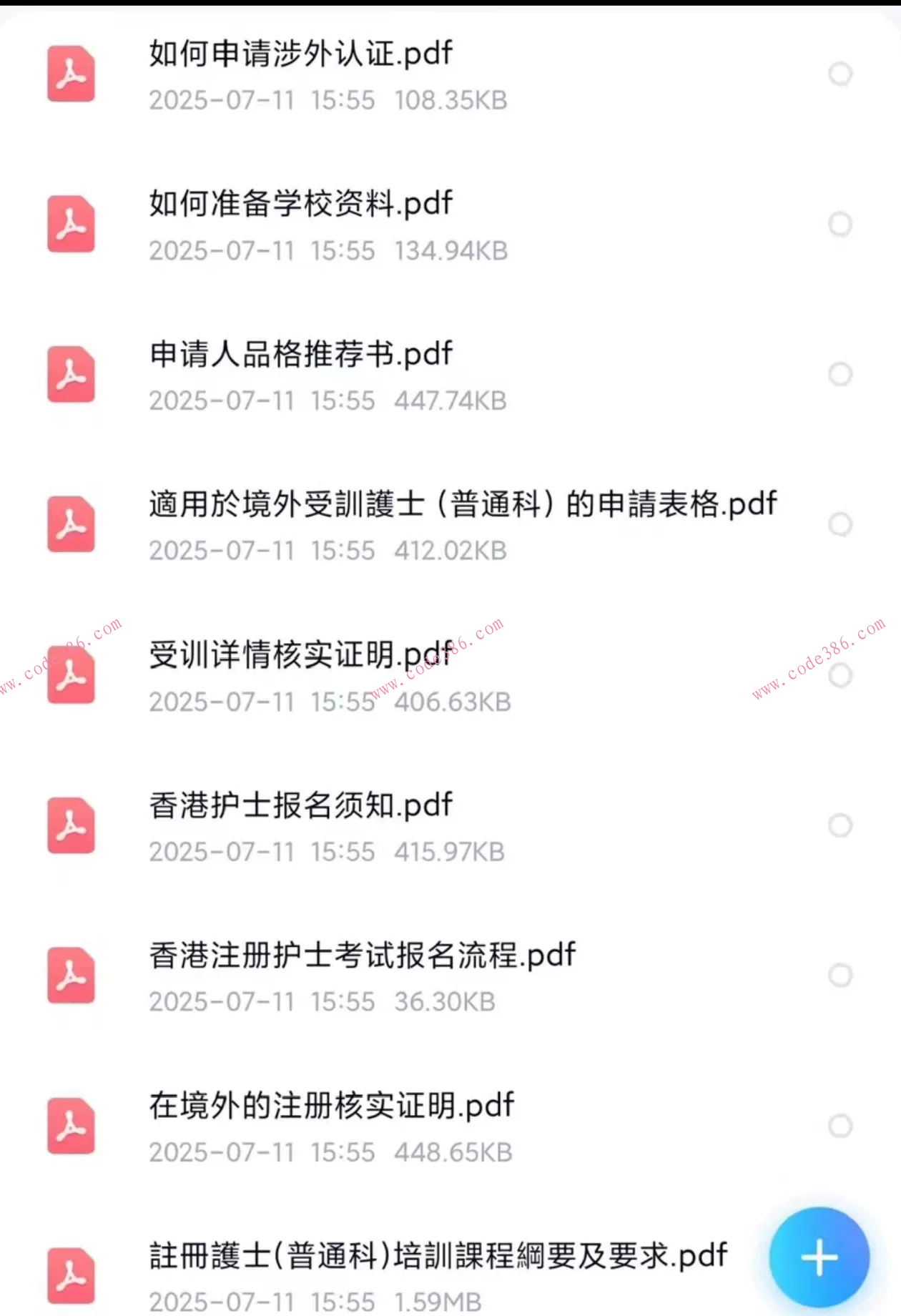Open 適用於境外受訓護士的申请表格 by its filename
The image size is (901, 1316).
coord(463,504)
